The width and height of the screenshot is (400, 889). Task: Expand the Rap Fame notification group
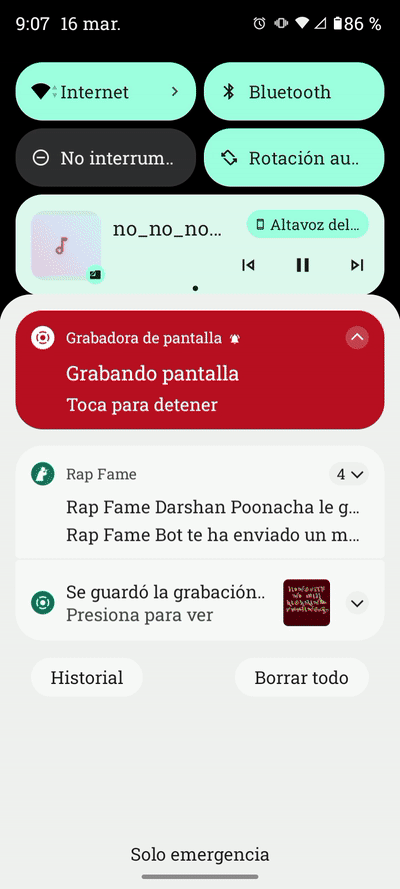(x=349, y=475)
